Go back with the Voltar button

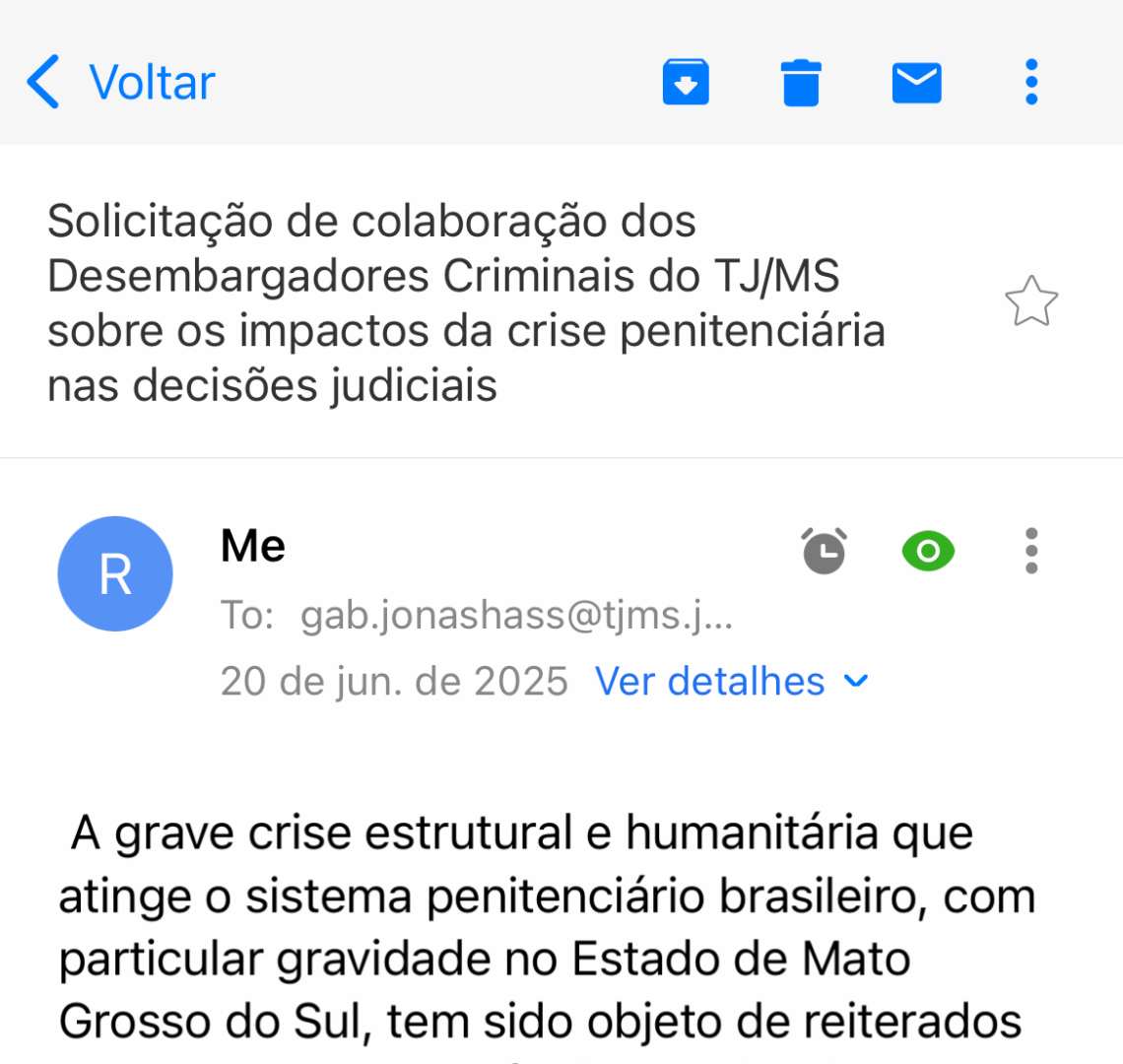pos(121,82)
